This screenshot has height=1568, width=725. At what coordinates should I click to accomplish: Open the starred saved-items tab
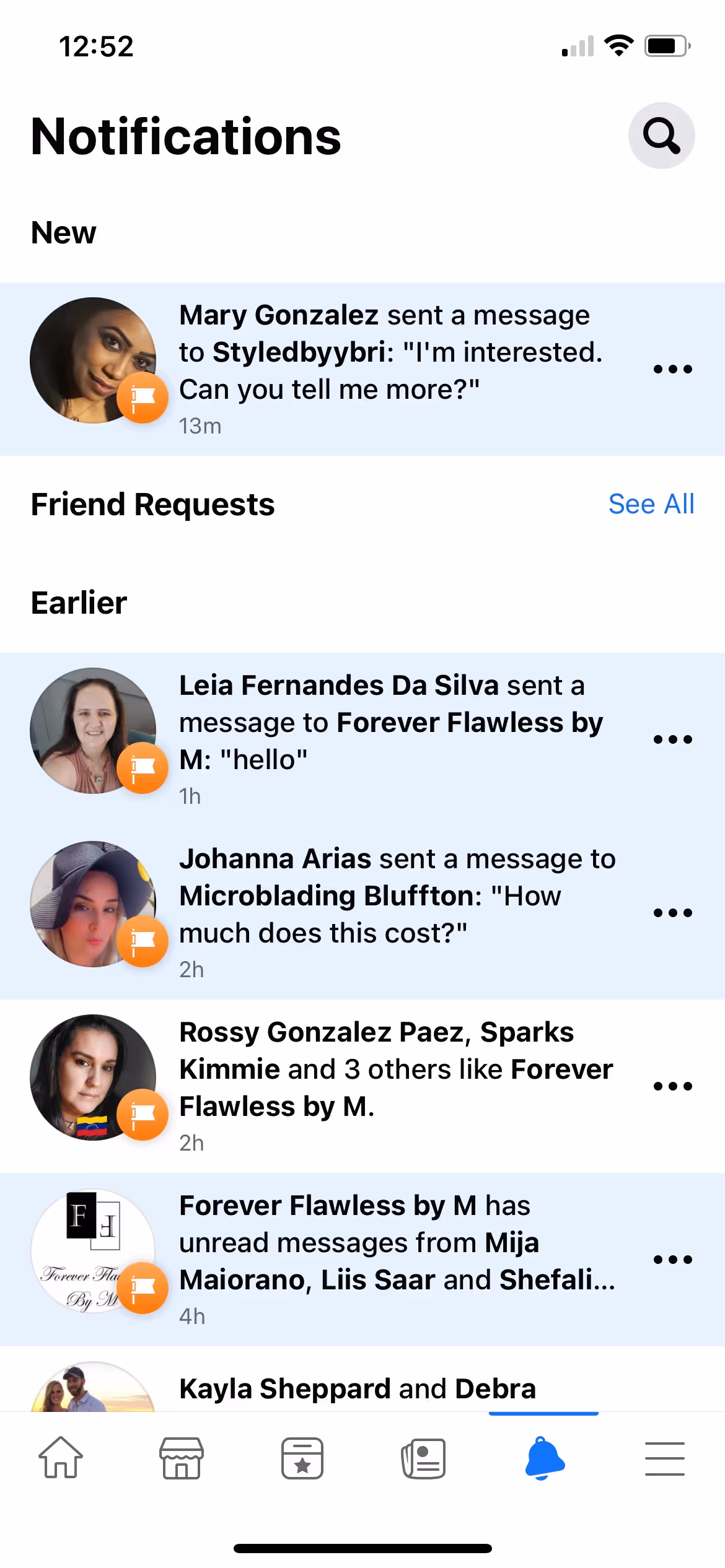pyautogui.click(x=302, y=1458)
